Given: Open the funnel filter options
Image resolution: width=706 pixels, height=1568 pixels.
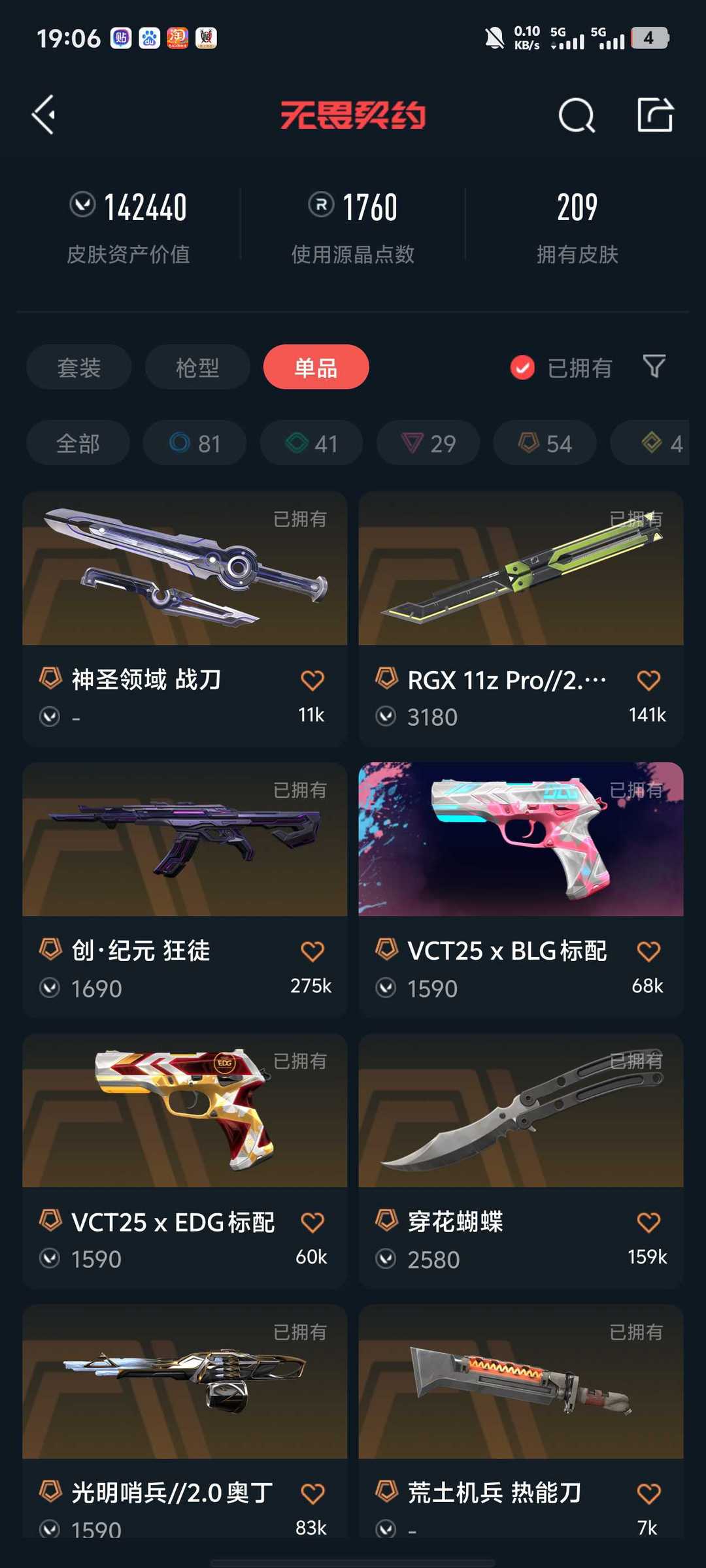Looking at the screenshot, I should [x=654, y=367].
